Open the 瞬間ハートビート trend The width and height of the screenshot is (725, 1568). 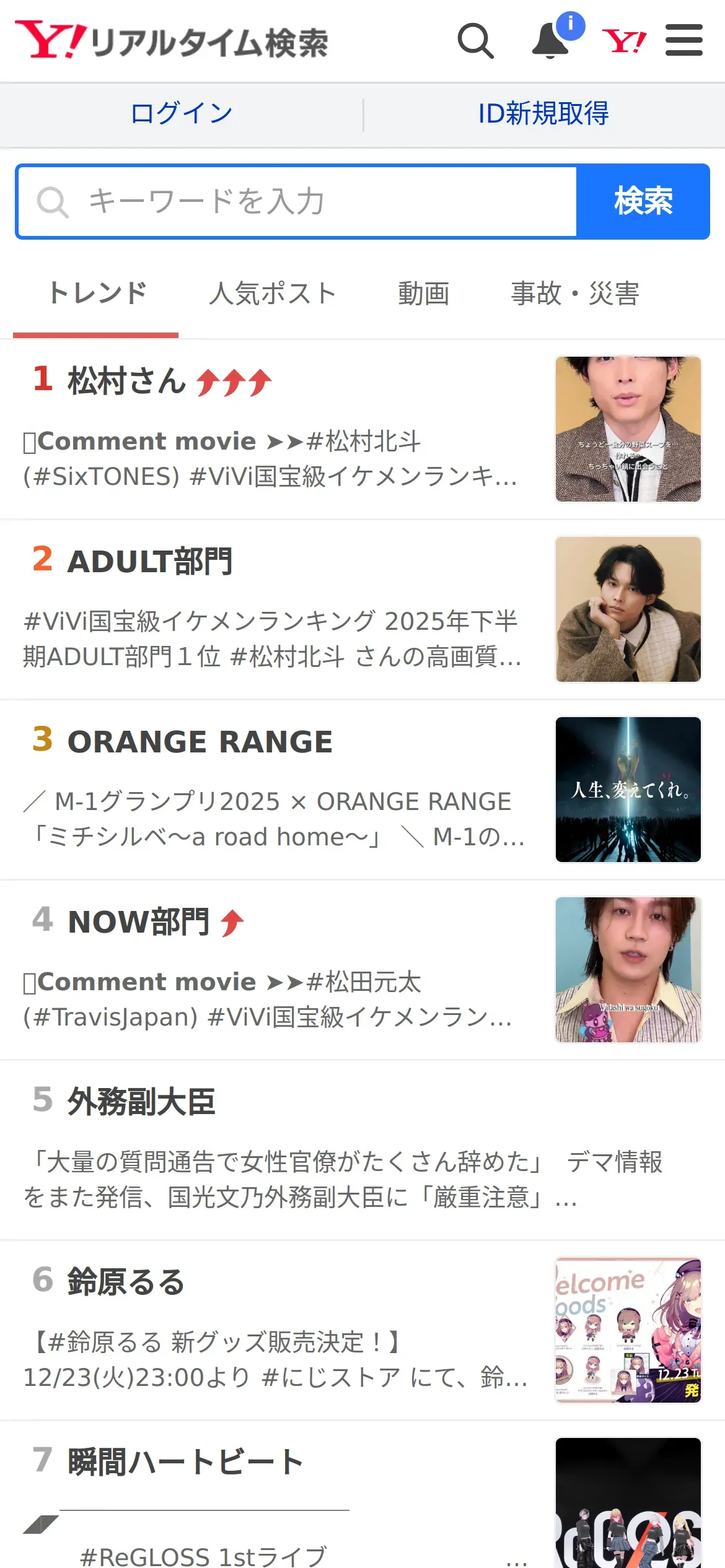pos(185,1463)
